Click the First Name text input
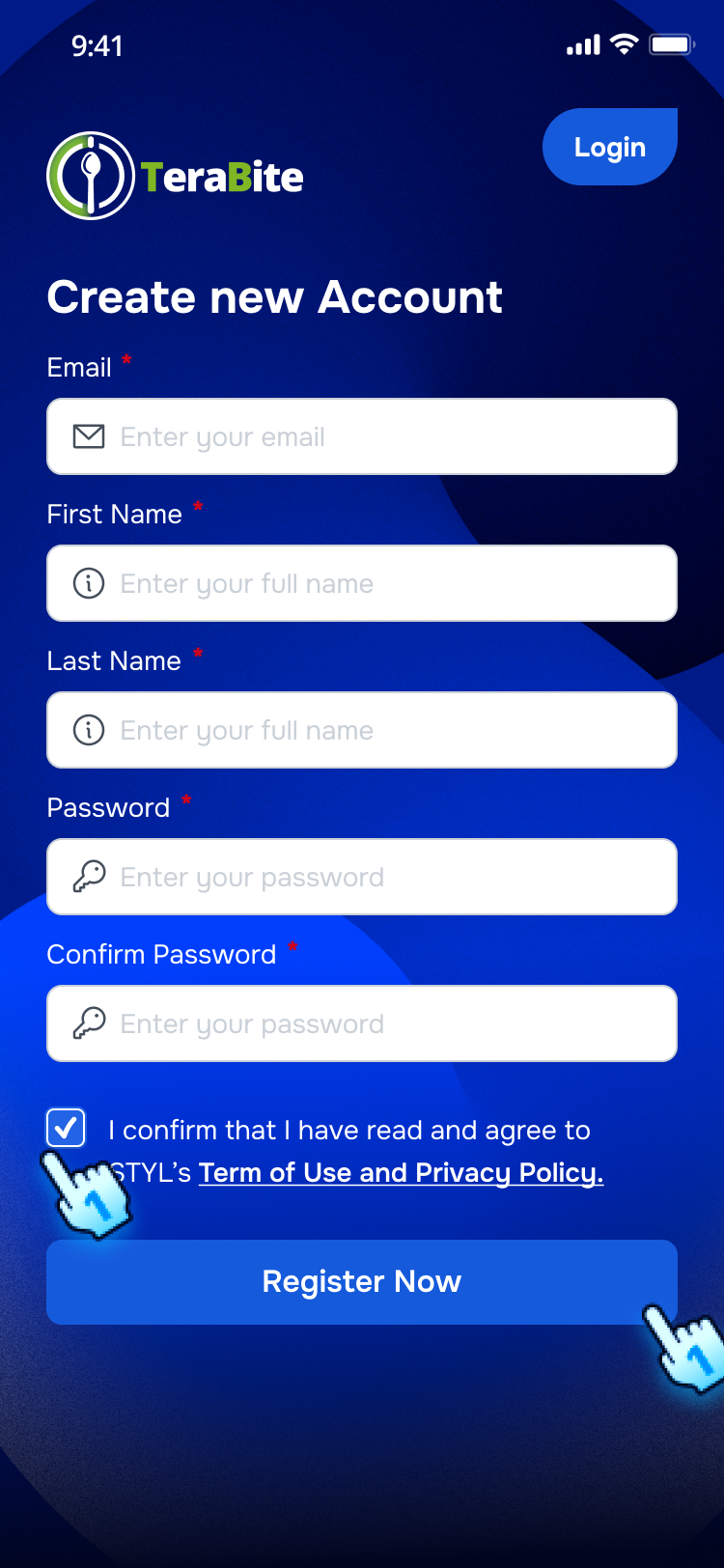 click(x=362, y=583)
